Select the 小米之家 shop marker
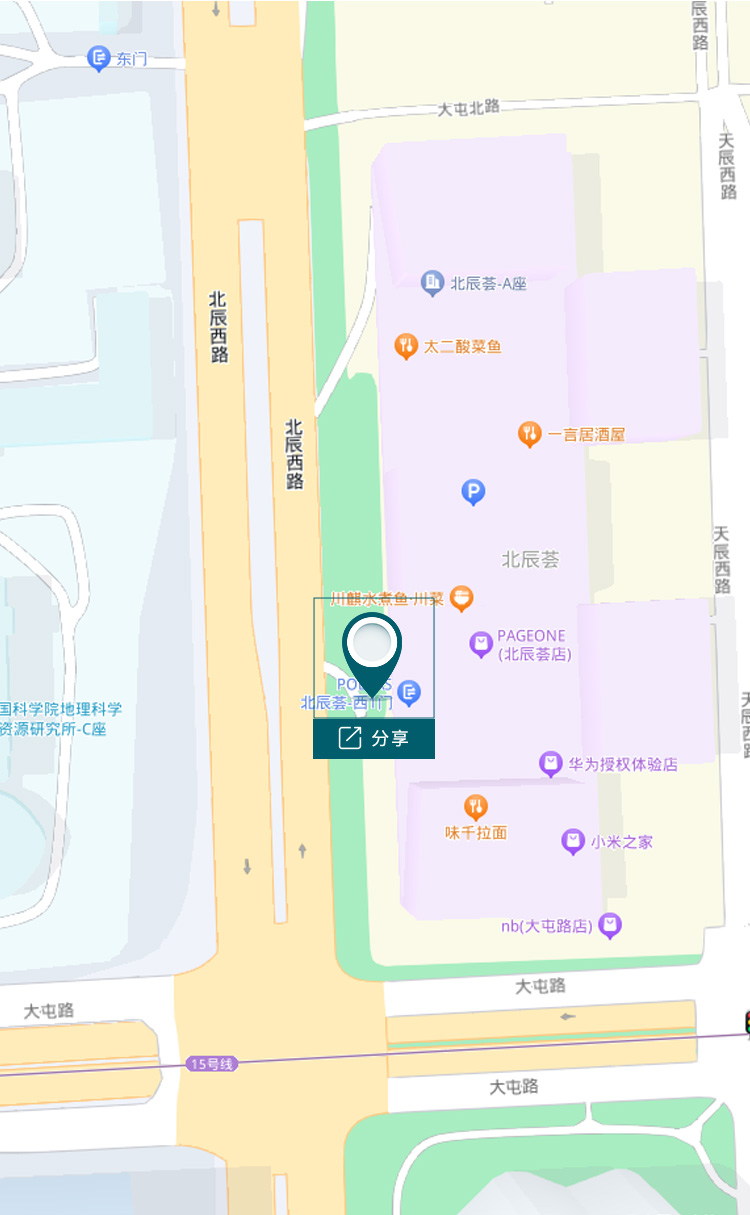This screenshot has height=1215, width=750. [573, 841]
